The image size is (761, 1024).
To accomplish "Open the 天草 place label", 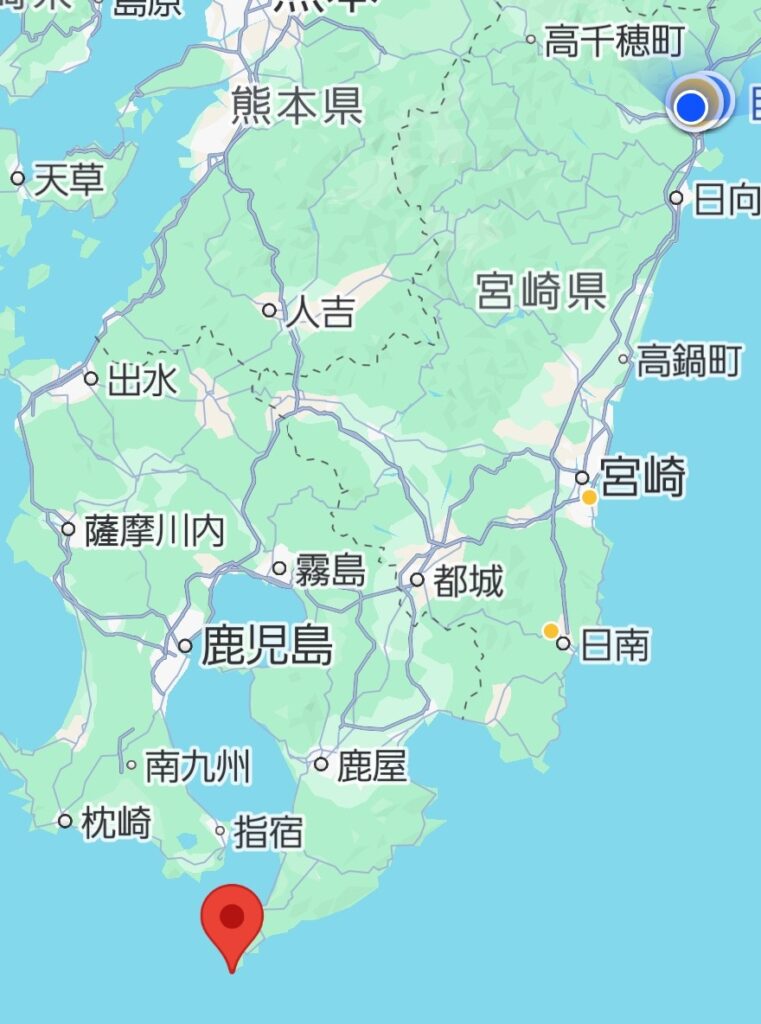I will [x=68, y=180].
